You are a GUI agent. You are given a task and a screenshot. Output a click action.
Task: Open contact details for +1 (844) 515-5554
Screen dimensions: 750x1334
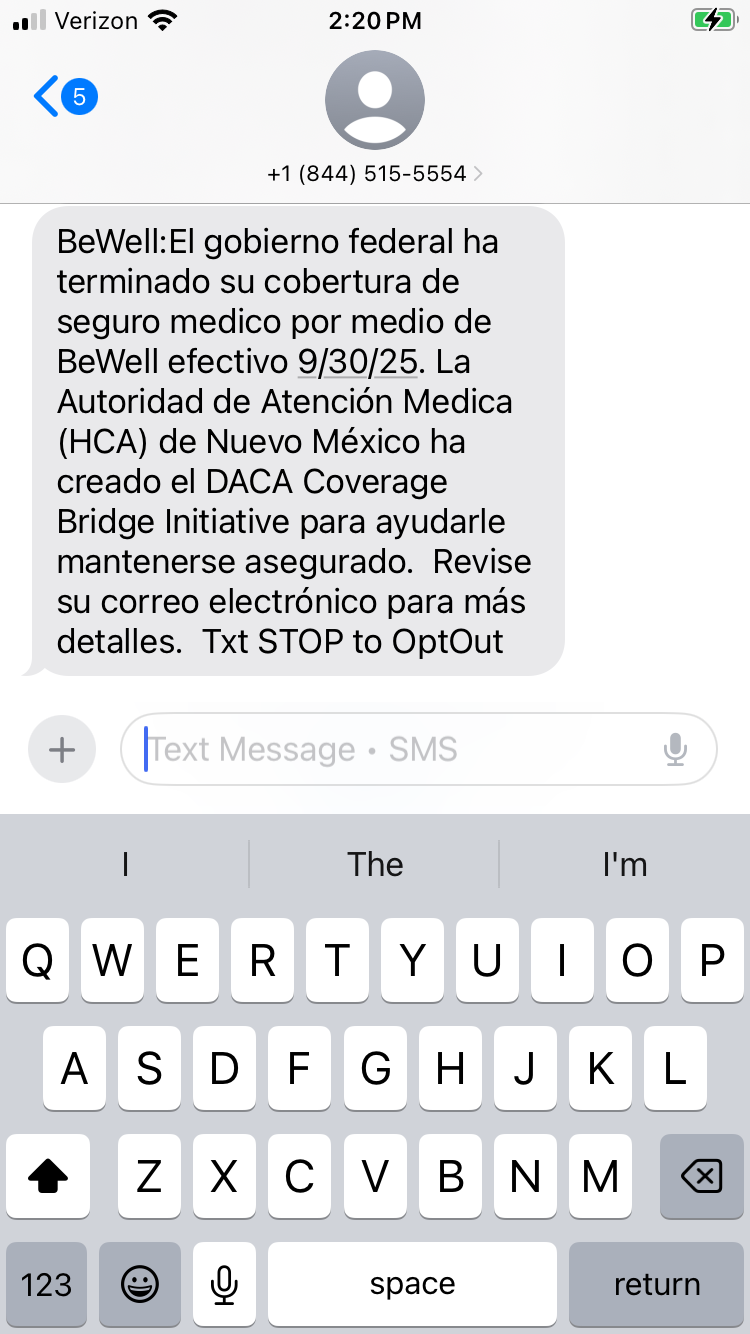pos(375,173)
